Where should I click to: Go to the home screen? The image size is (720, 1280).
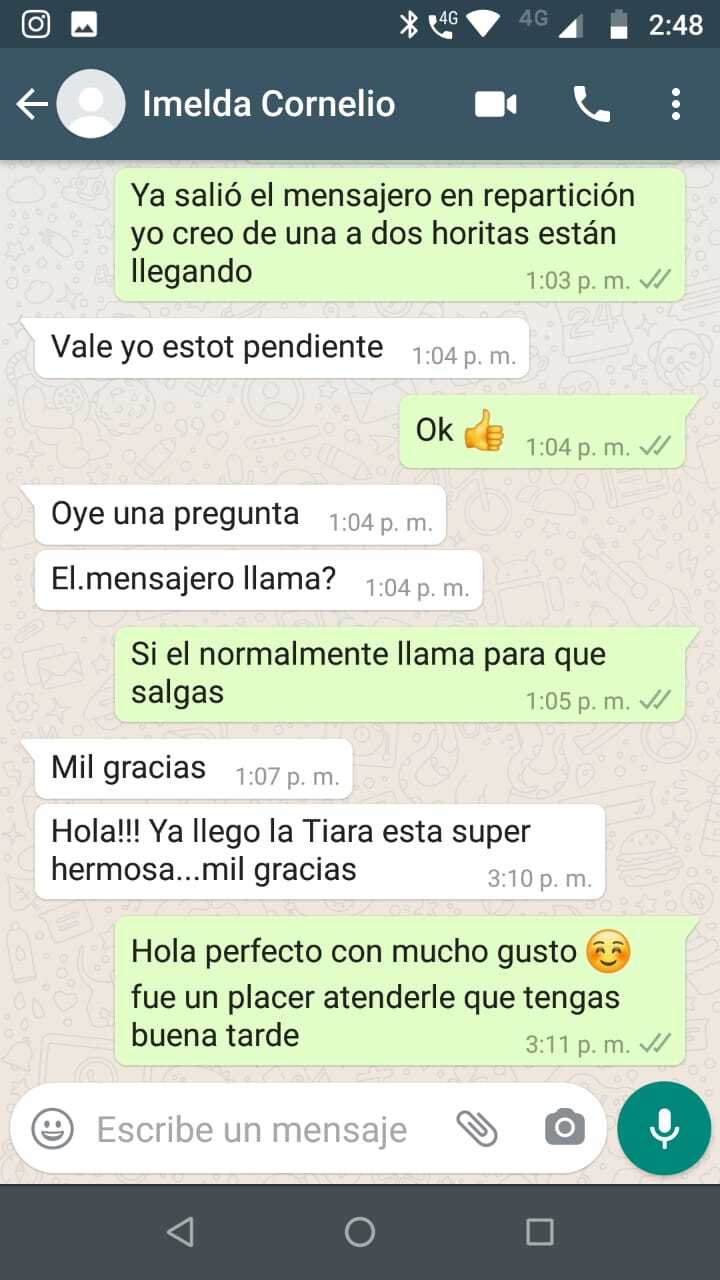tap(360, 1232)
